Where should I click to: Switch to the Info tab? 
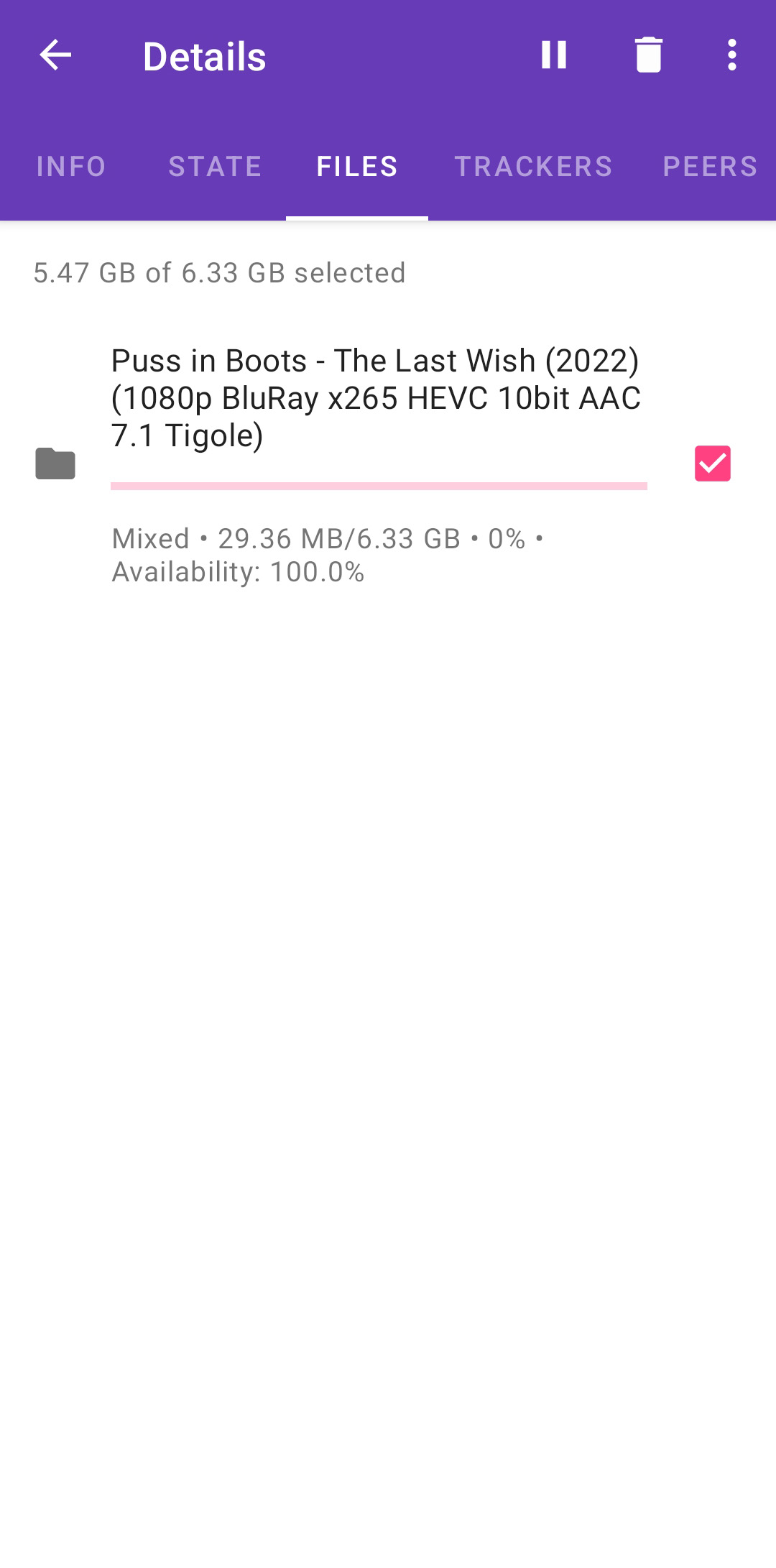coord(71,167)
